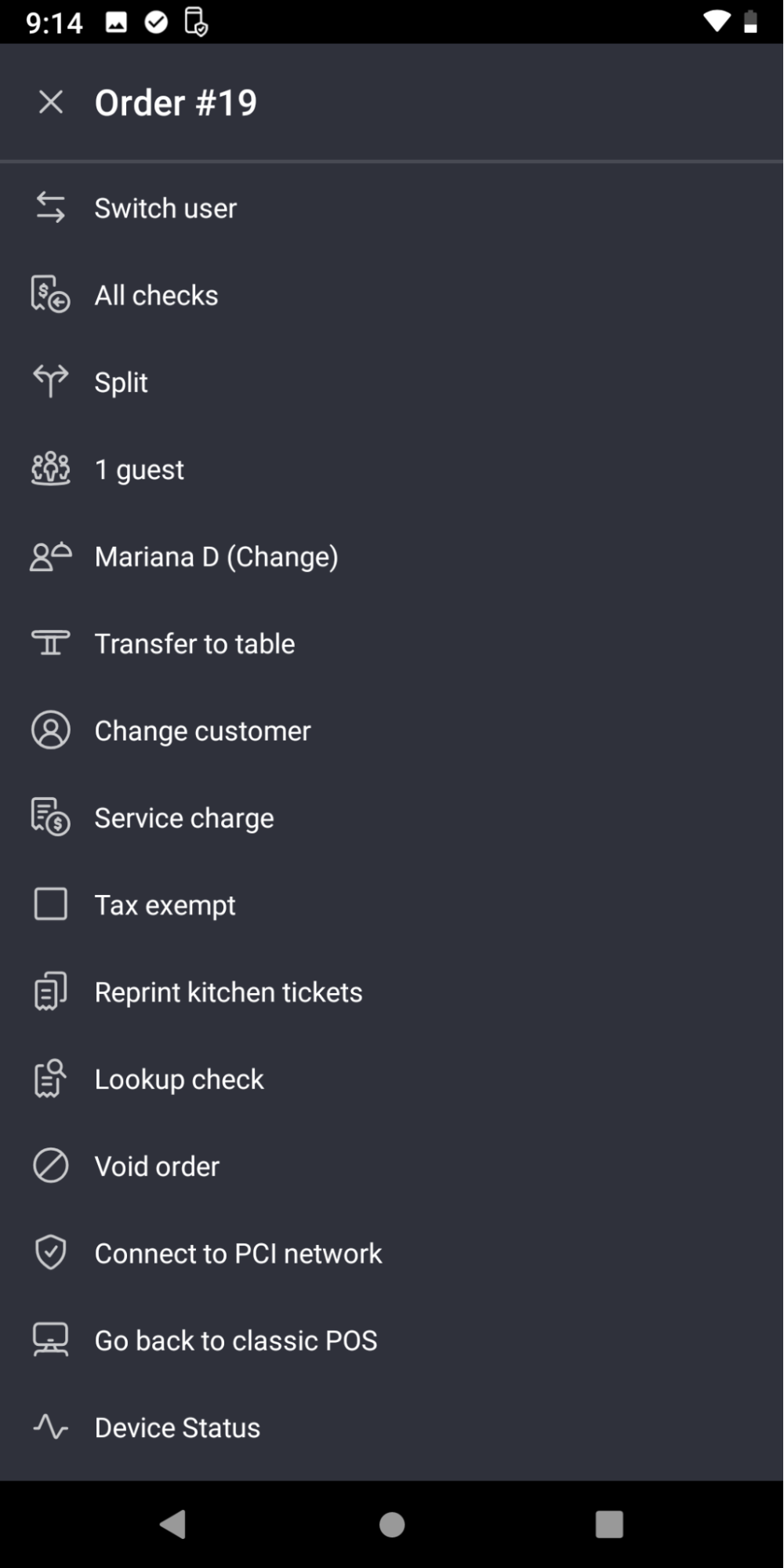This screenshot has width=784, height=1568.
Task: Click the PCI network shield icon
Action: [x=51, y=1253]
